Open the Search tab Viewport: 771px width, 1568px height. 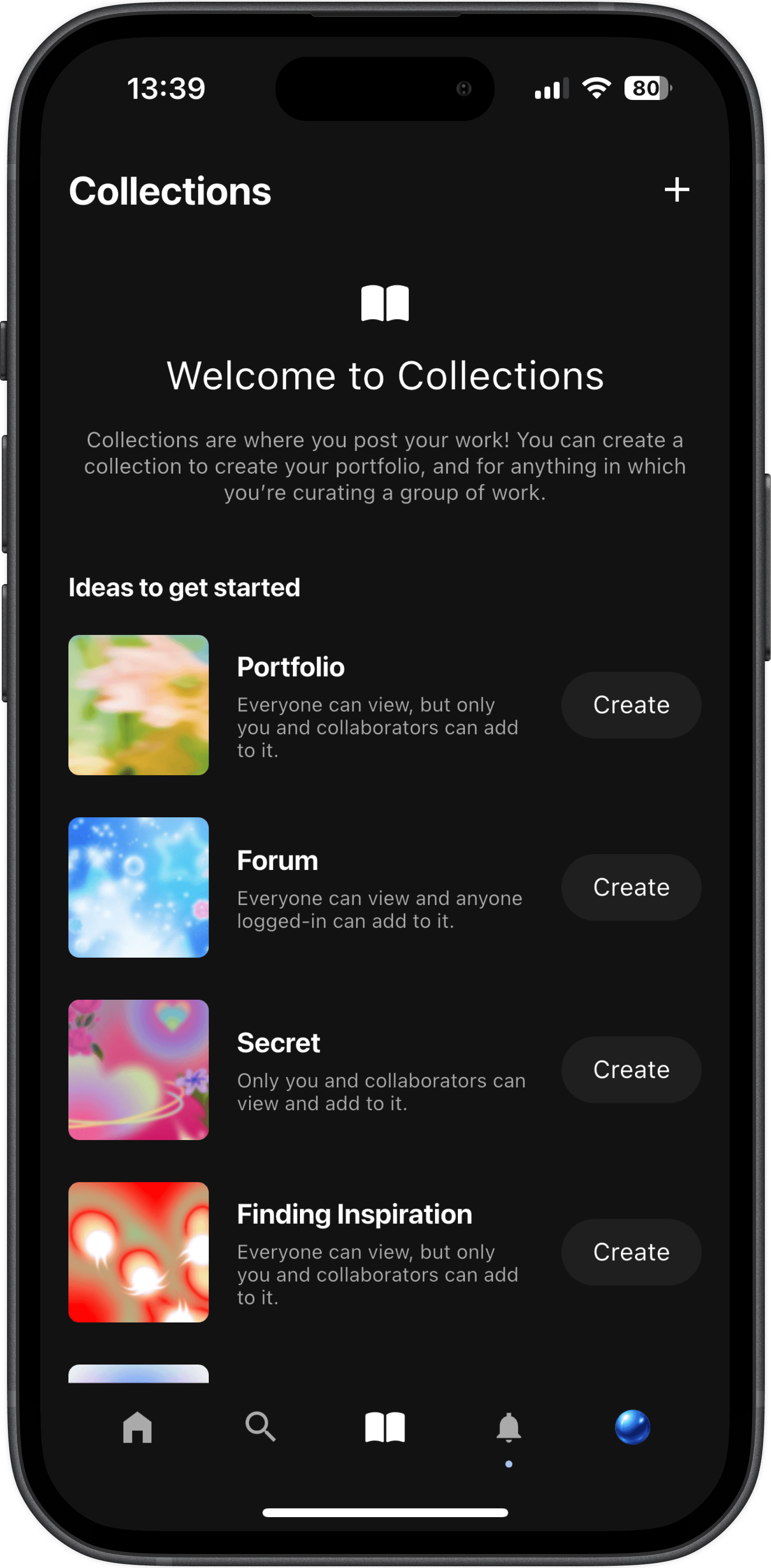(x=261, y=1427)
